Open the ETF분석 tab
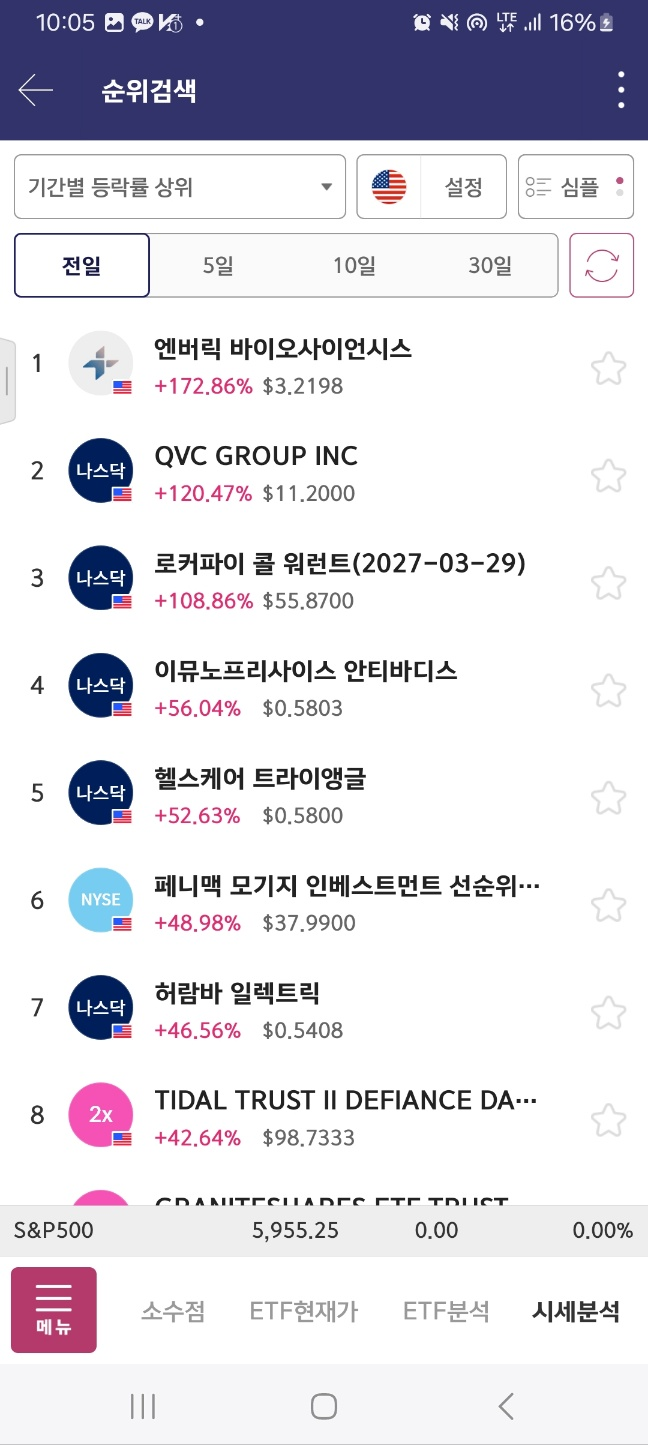Viewport: 648px width, 1445px height. click(446, 1311)
